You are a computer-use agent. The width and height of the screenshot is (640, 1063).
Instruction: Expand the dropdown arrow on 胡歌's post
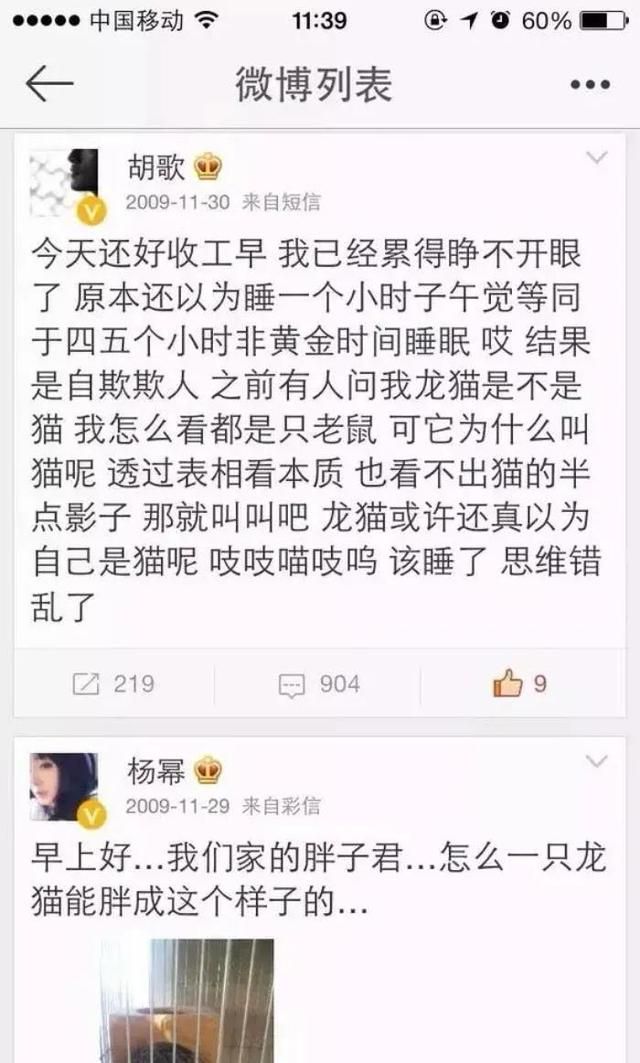[596, 158]
